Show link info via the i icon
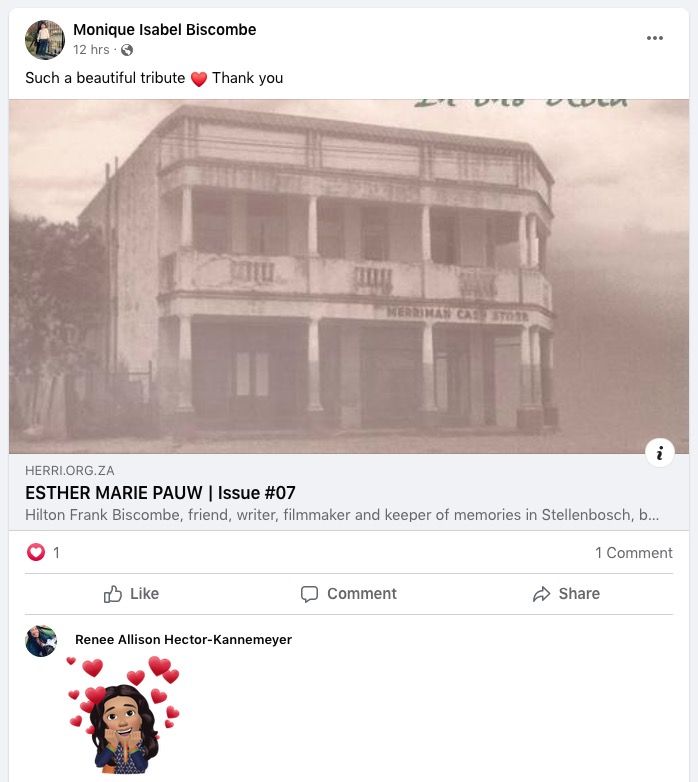The width and height of the screenshot is (698, 782). (x=659, y=453)
